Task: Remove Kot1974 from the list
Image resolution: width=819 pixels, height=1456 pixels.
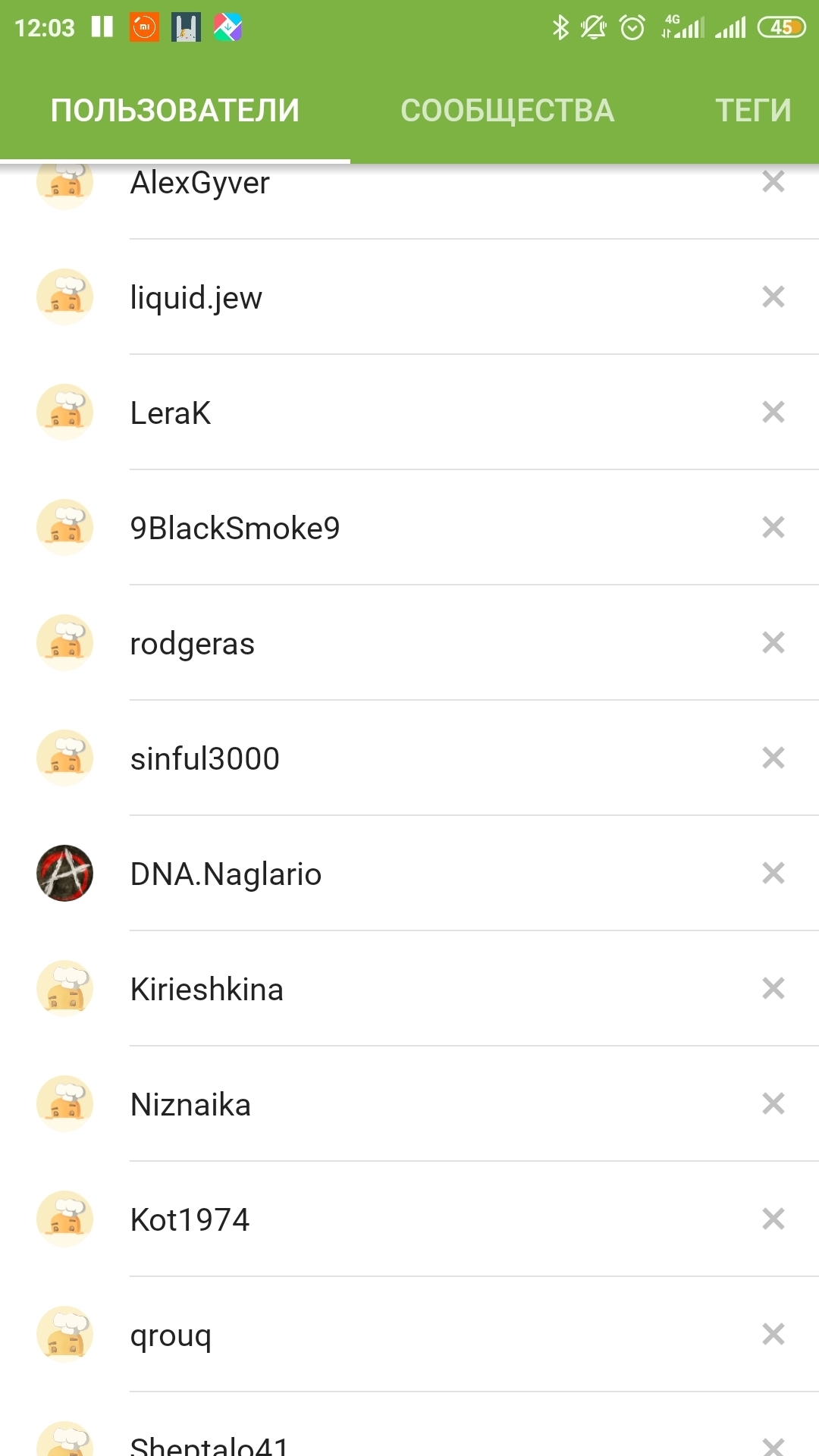Action: pyautogui.click(x=773, y=1219)
